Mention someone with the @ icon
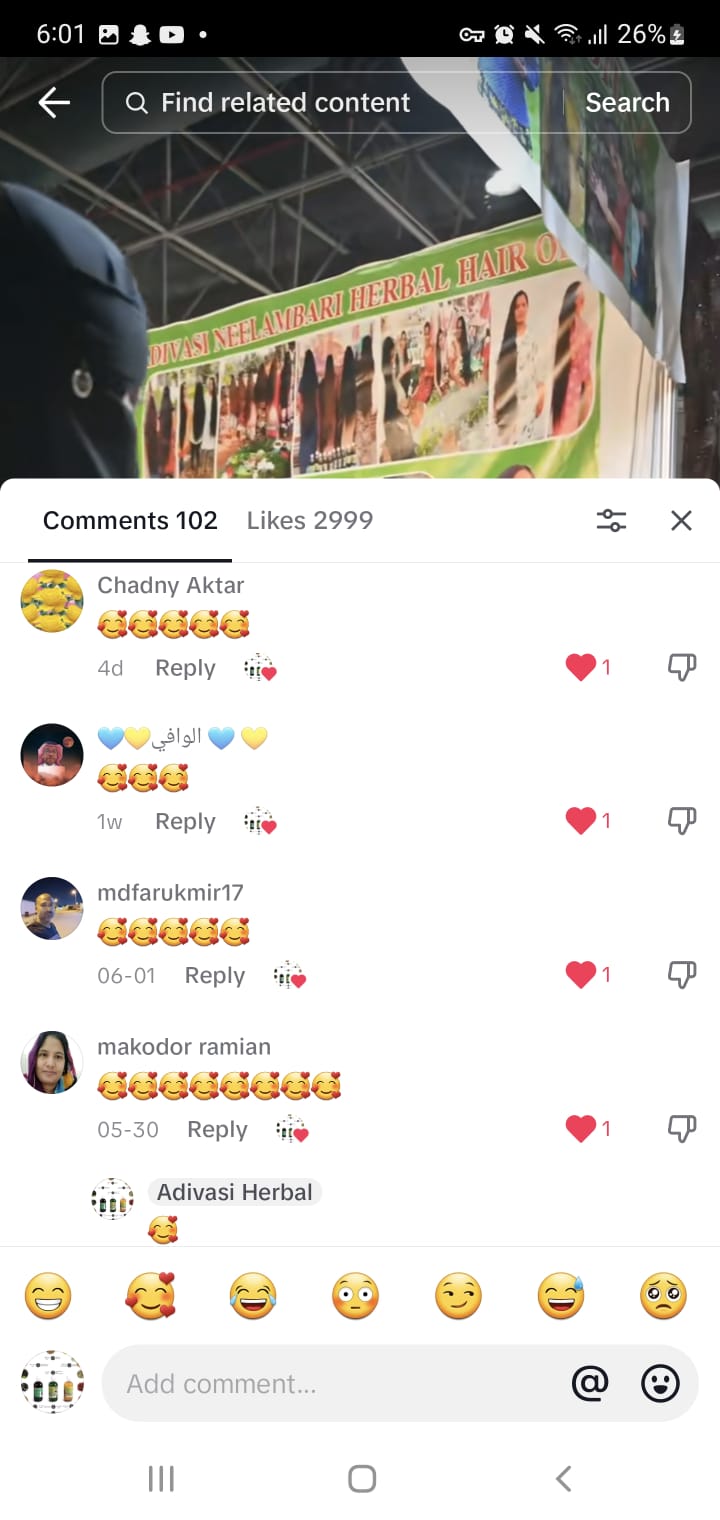The width and height of the screenshot is (720, 1520). coord(590,1384)
